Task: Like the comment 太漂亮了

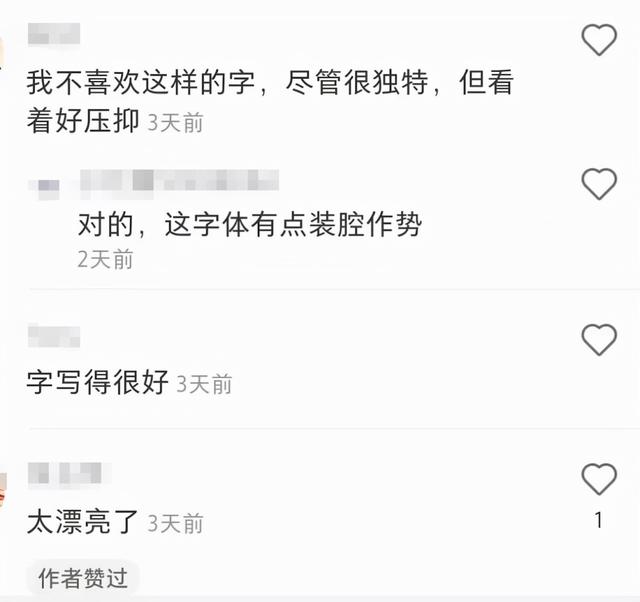Action: (598, 480)
